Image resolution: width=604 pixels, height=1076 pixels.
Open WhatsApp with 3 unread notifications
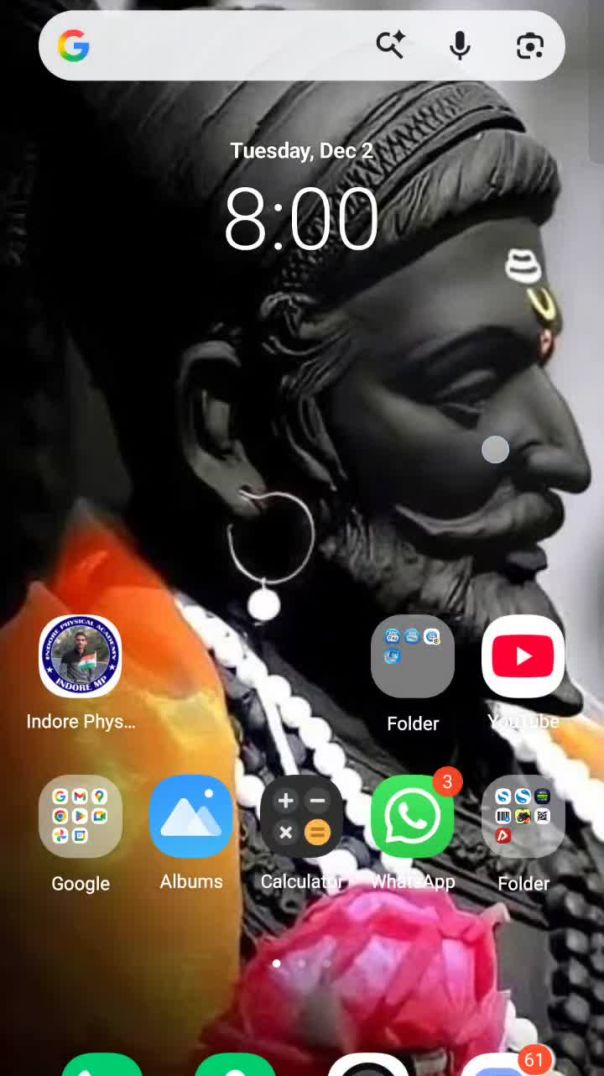point(411,816)
